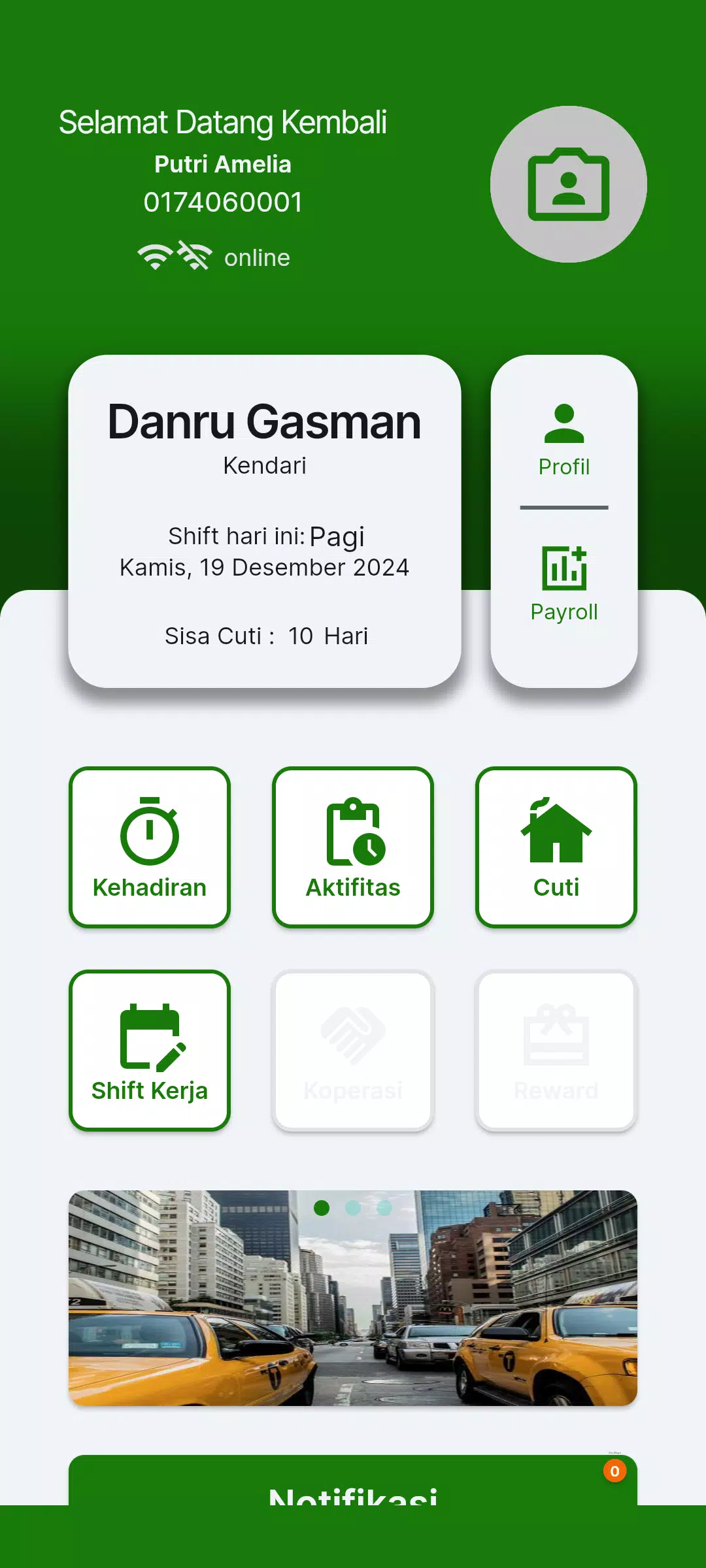Tap the Profil menu label
This screenshot has height=1568, width=706.
564,466
